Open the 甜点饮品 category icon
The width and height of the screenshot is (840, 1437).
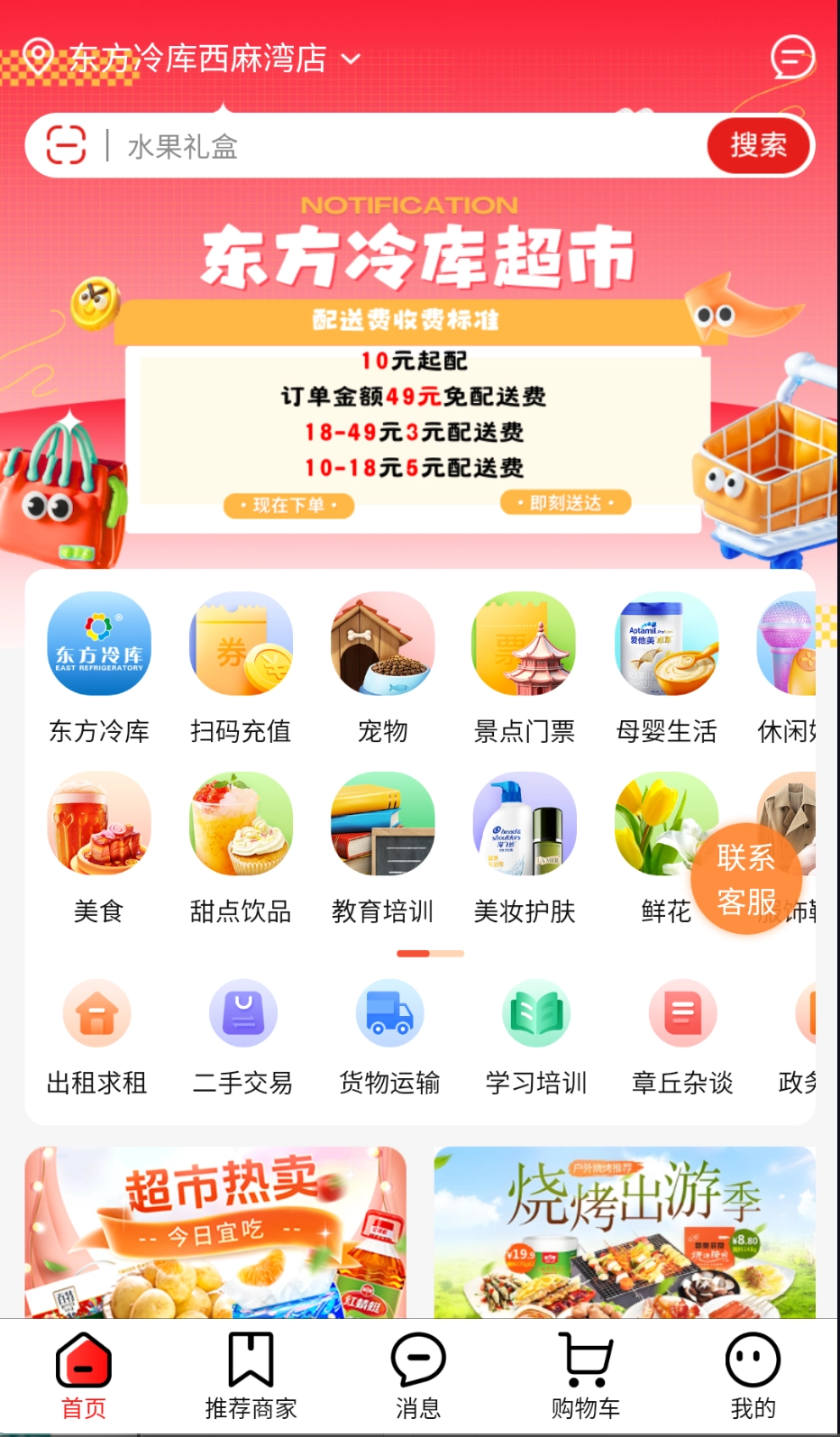(241, 824)
